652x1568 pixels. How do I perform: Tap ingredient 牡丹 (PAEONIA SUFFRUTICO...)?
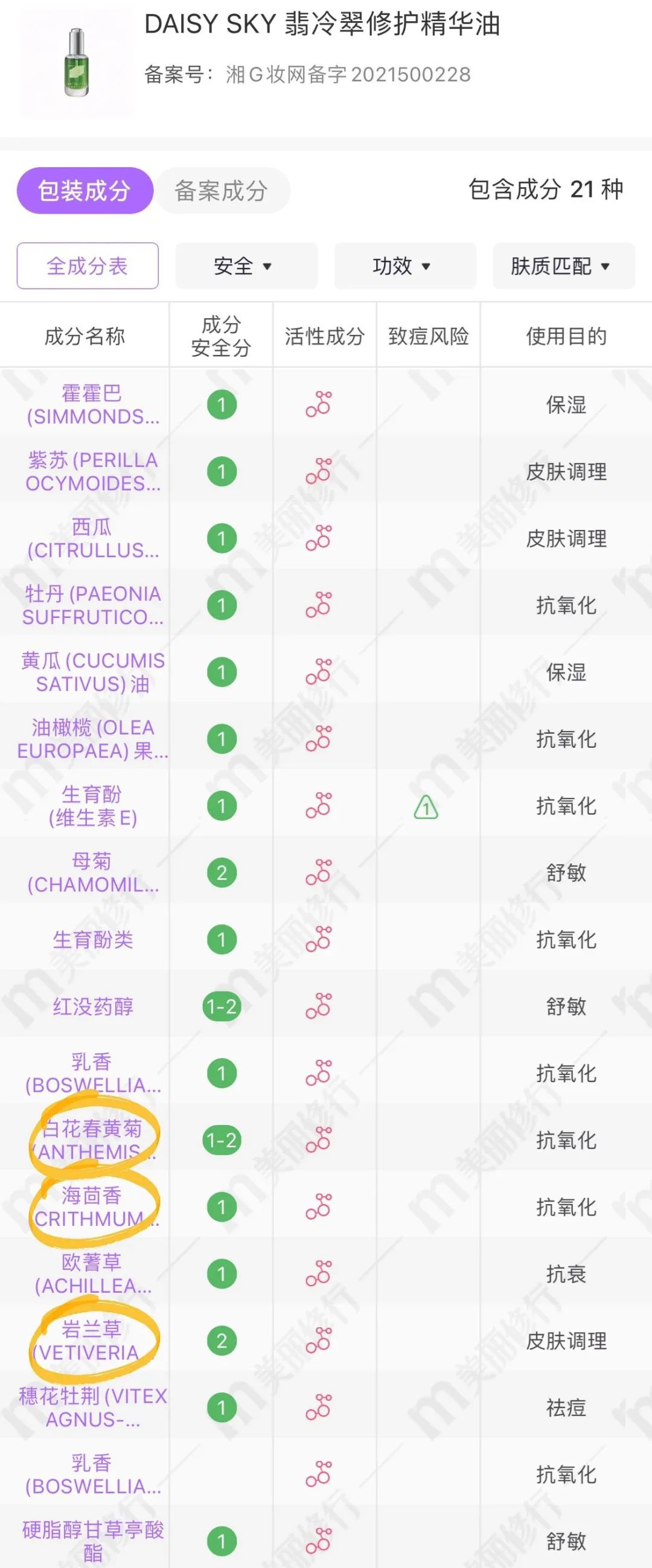click(x=92, y=605)
